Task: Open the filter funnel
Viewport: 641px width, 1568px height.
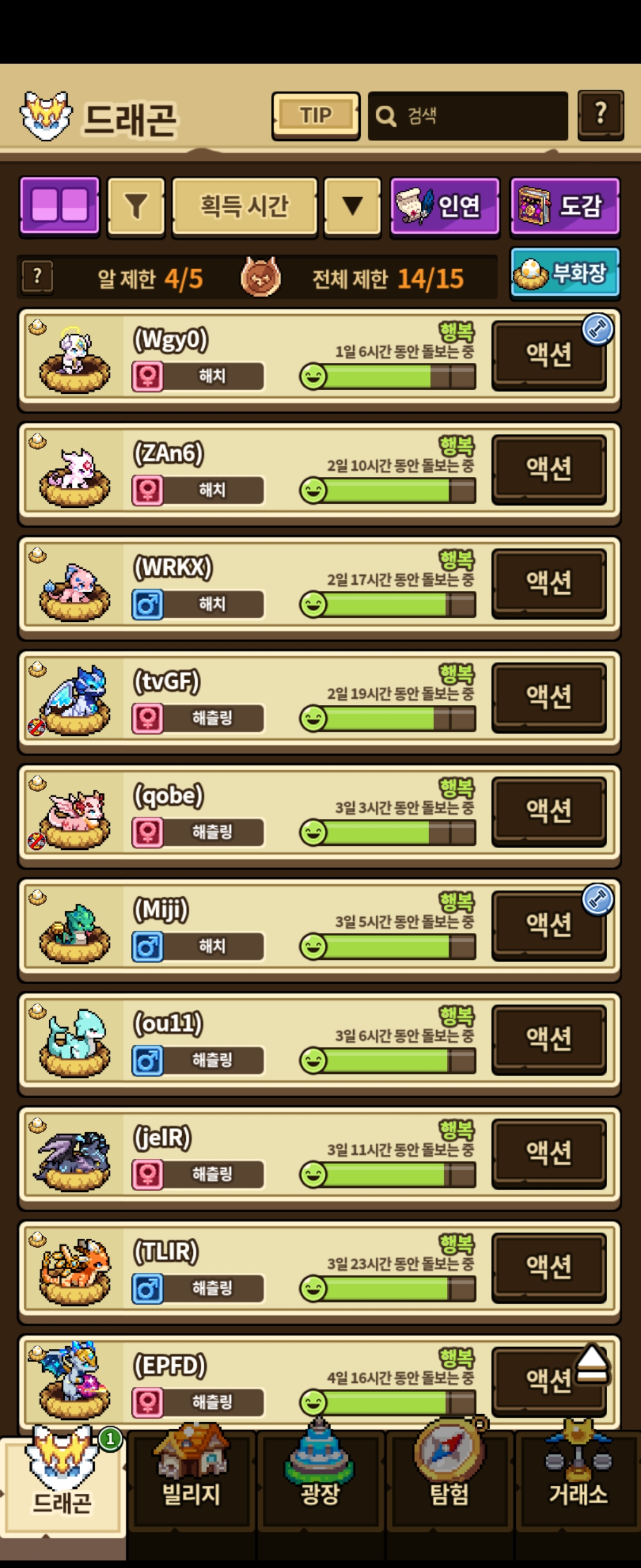Action: 136,206
